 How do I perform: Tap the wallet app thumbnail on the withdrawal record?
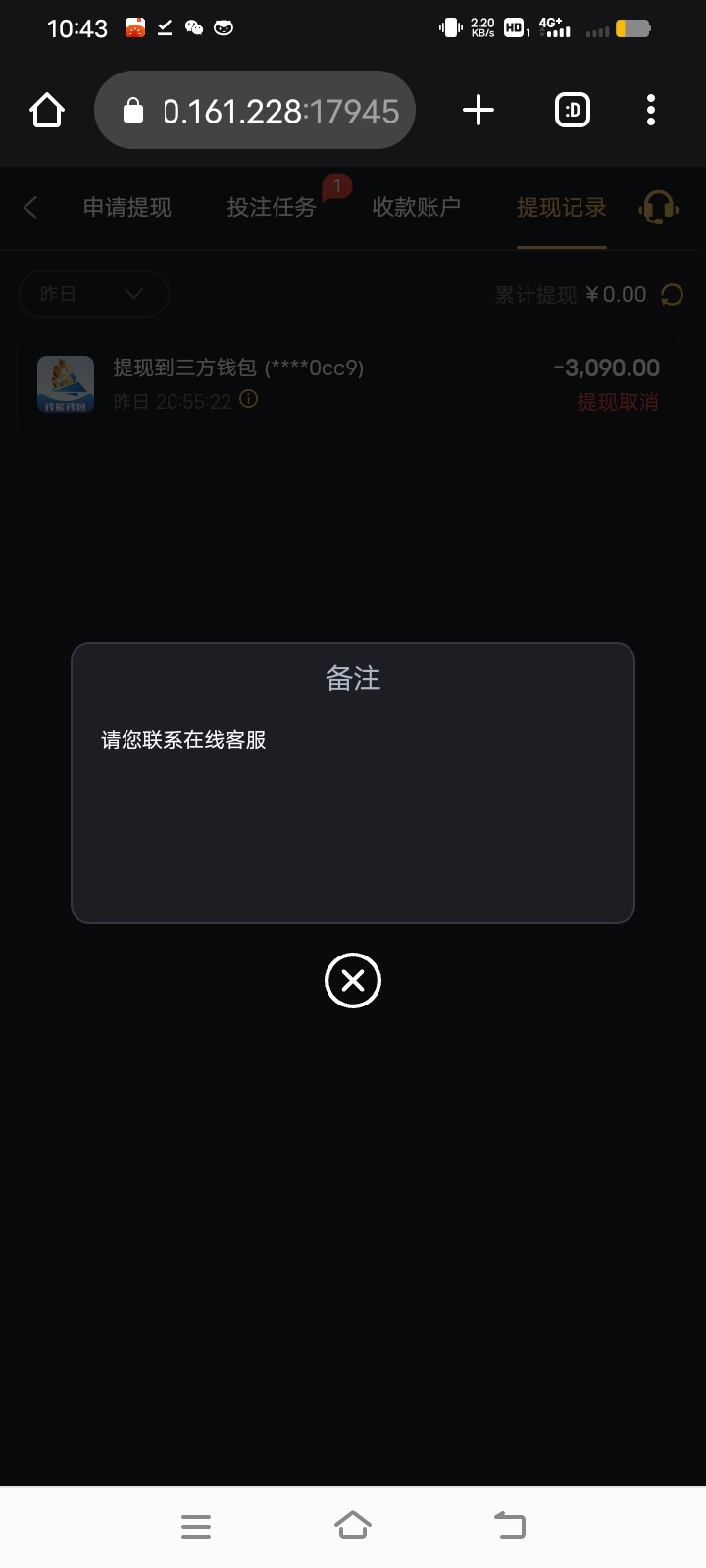click(x=65, y=383)
